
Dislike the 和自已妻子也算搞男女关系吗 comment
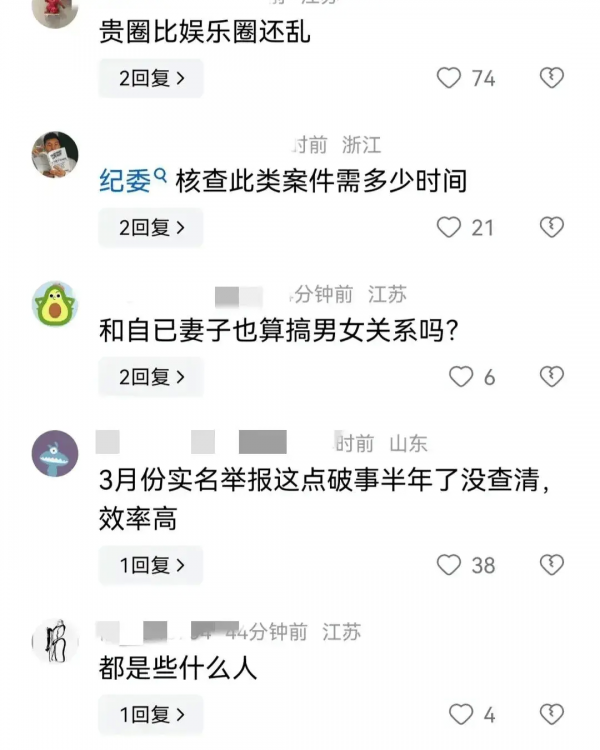[x=552, y=377]
